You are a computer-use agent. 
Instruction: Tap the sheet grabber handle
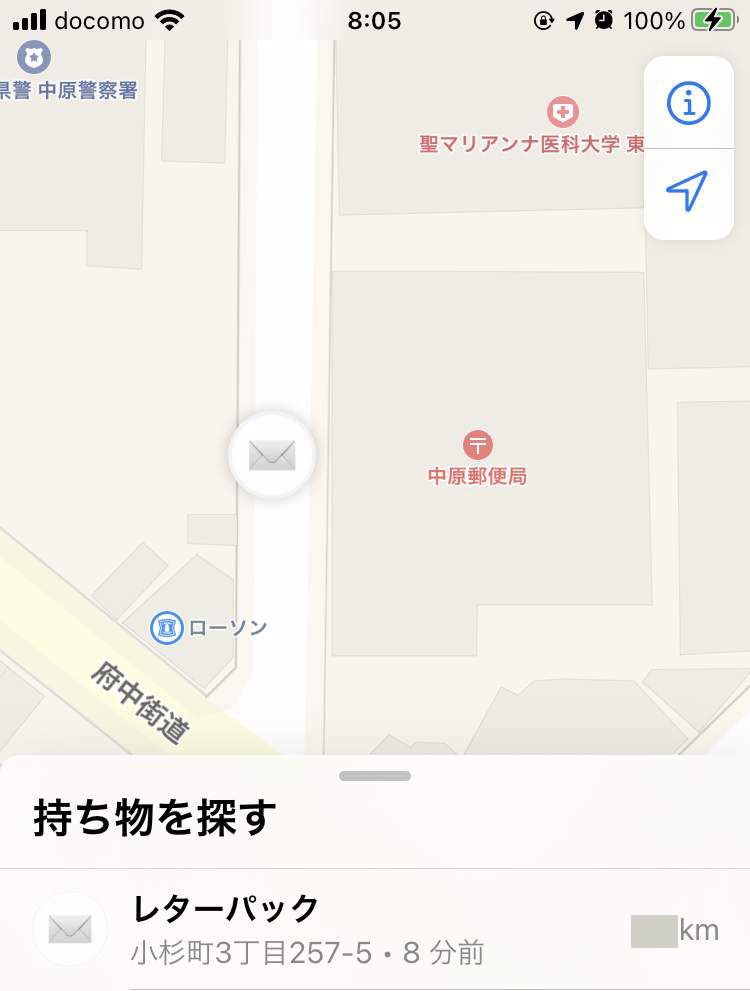click(x=375, y=776)
